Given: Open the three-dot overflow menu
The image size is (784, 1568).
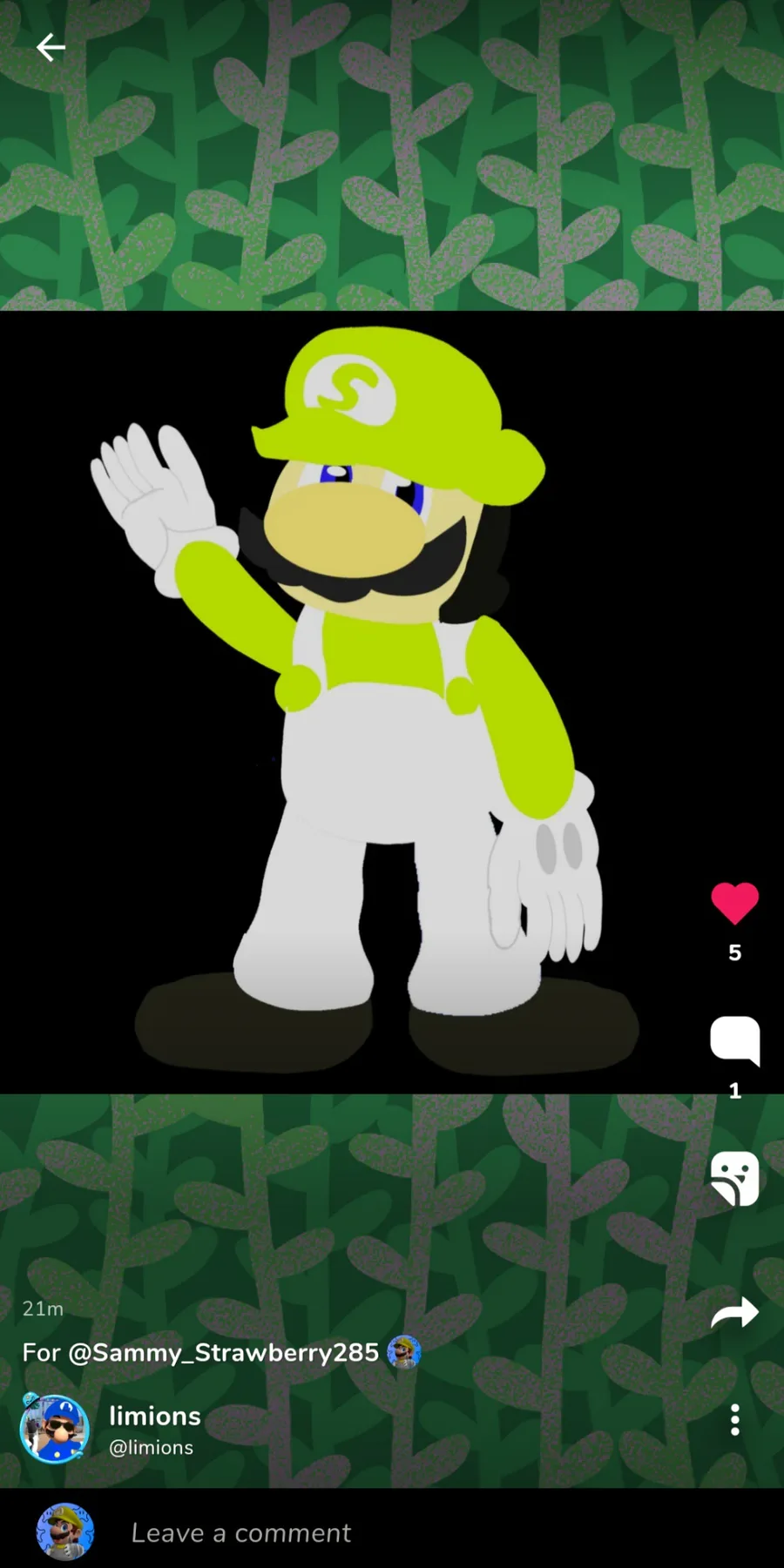Looking at the screenshot, I should (734, 1420).
